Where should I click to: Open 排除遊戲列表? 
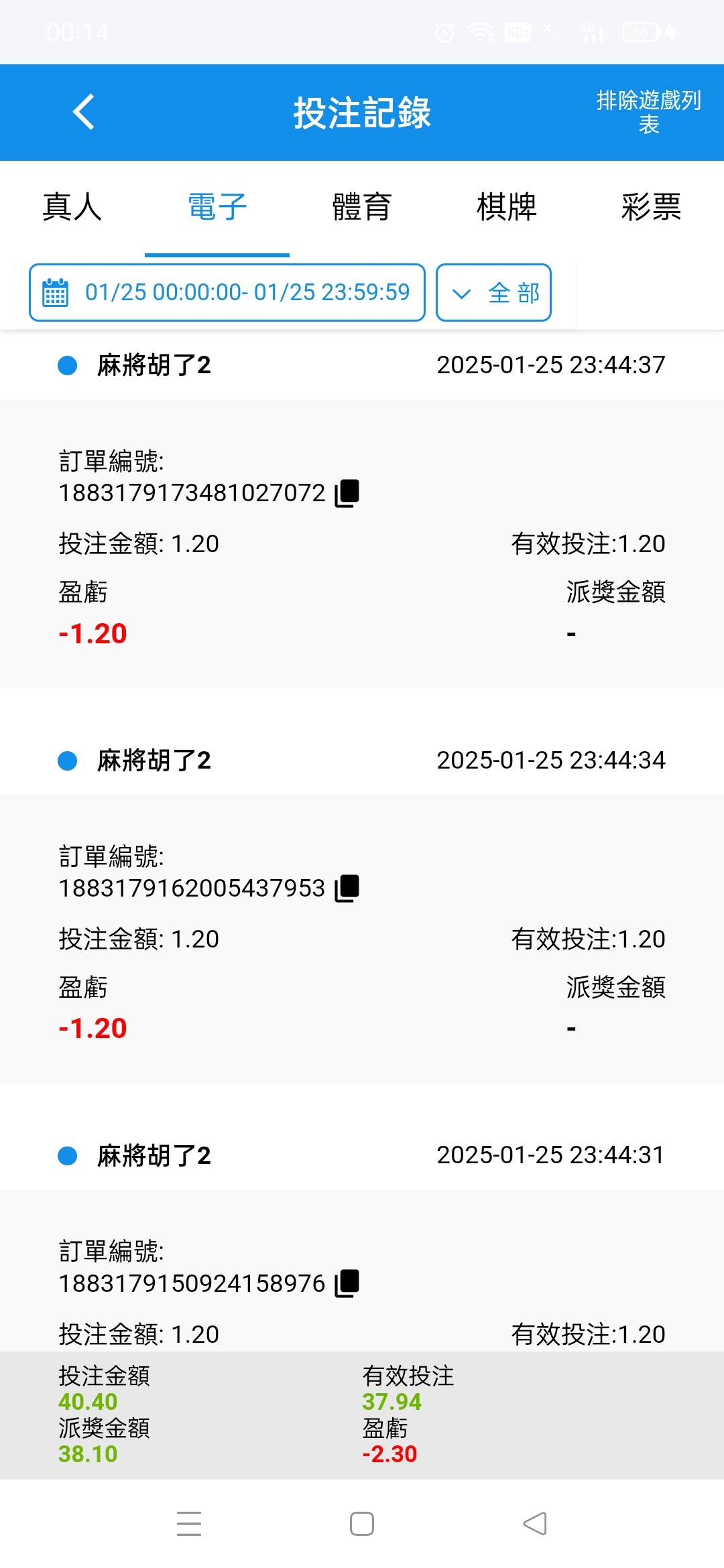[x=648, y=112]
